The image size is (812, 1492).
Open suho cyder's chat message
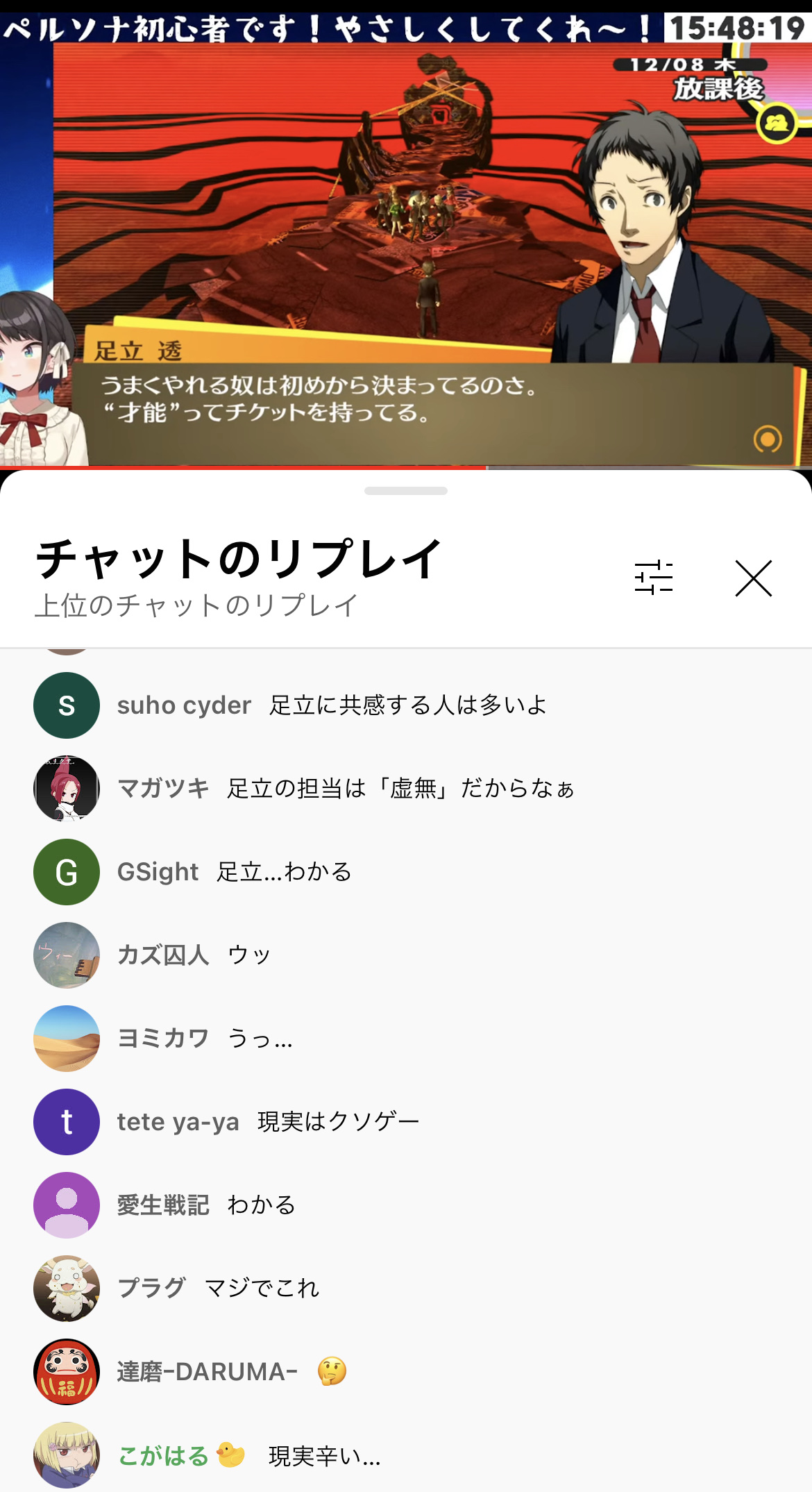(x=408, y=705)
